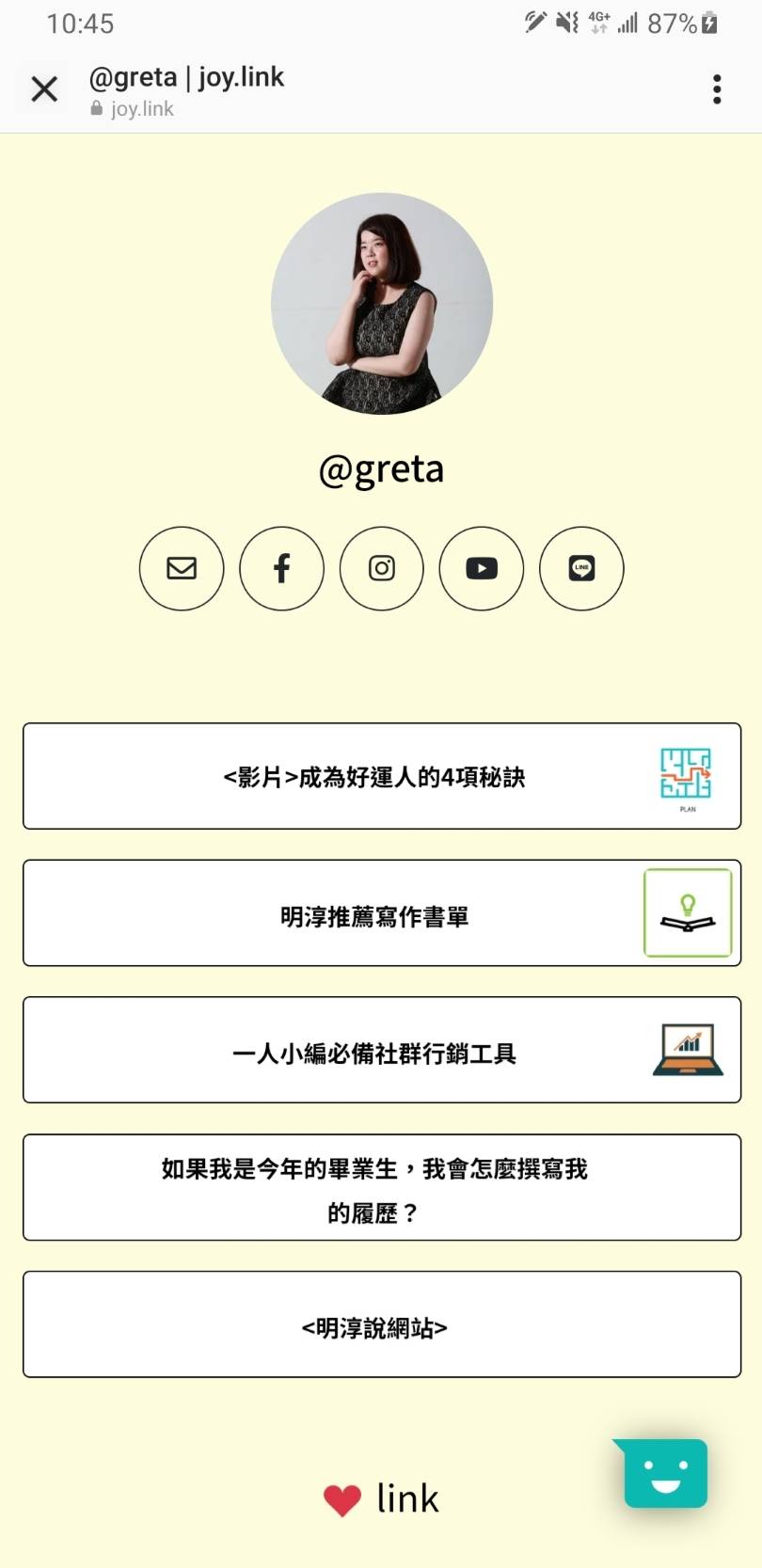This screenshot has height=1568, width=762.
Task: Visit Greta's Instagram profile
Action: pos(381,568)
